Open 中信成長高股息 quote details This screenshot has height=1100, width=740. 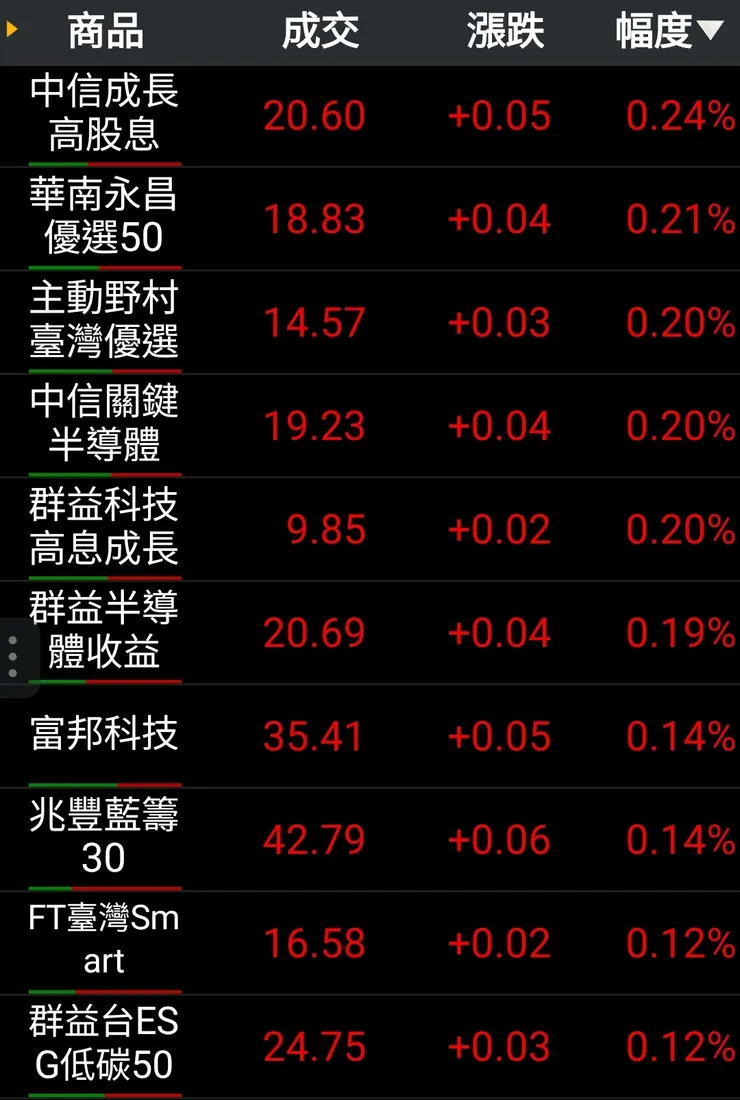click(x=104, y=114)
